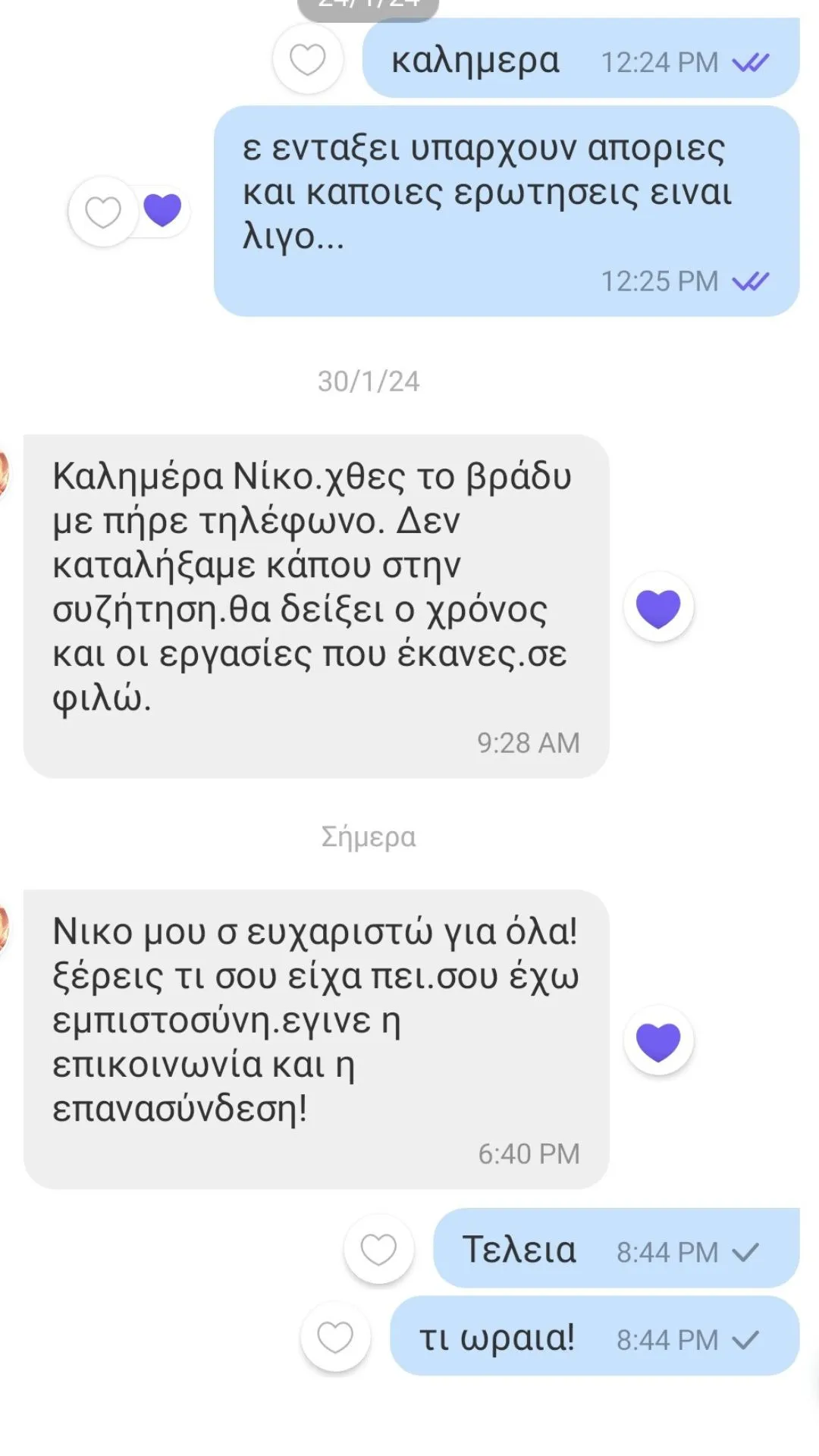Viewport: 819px width, 1456px height.
Task: Like the 'τι ωραια!' message
Action: tap(335, 1337)
